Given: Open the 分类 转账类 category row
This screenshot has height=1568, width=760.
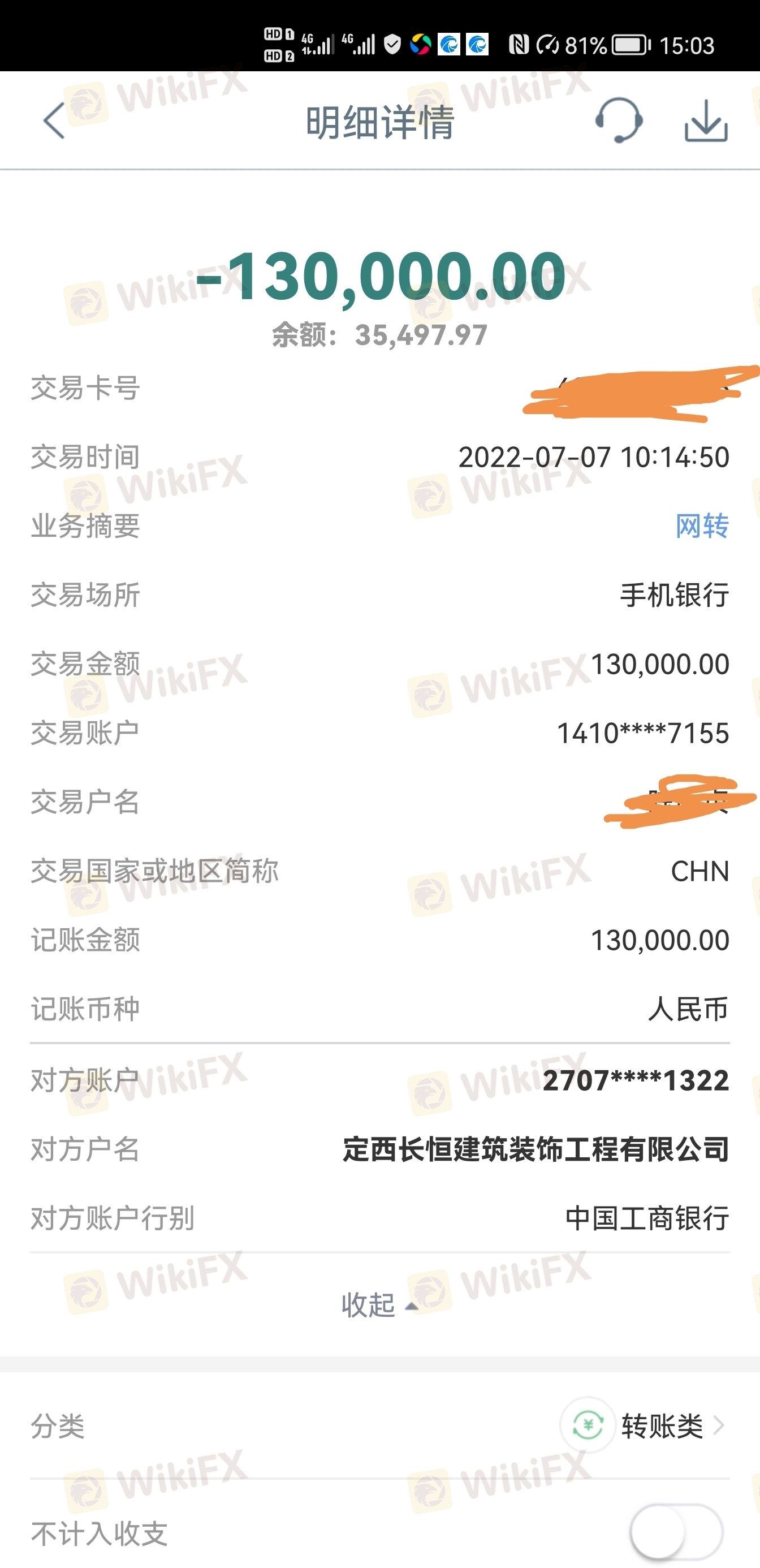Looking at the screenshot, I should 379,1425.
